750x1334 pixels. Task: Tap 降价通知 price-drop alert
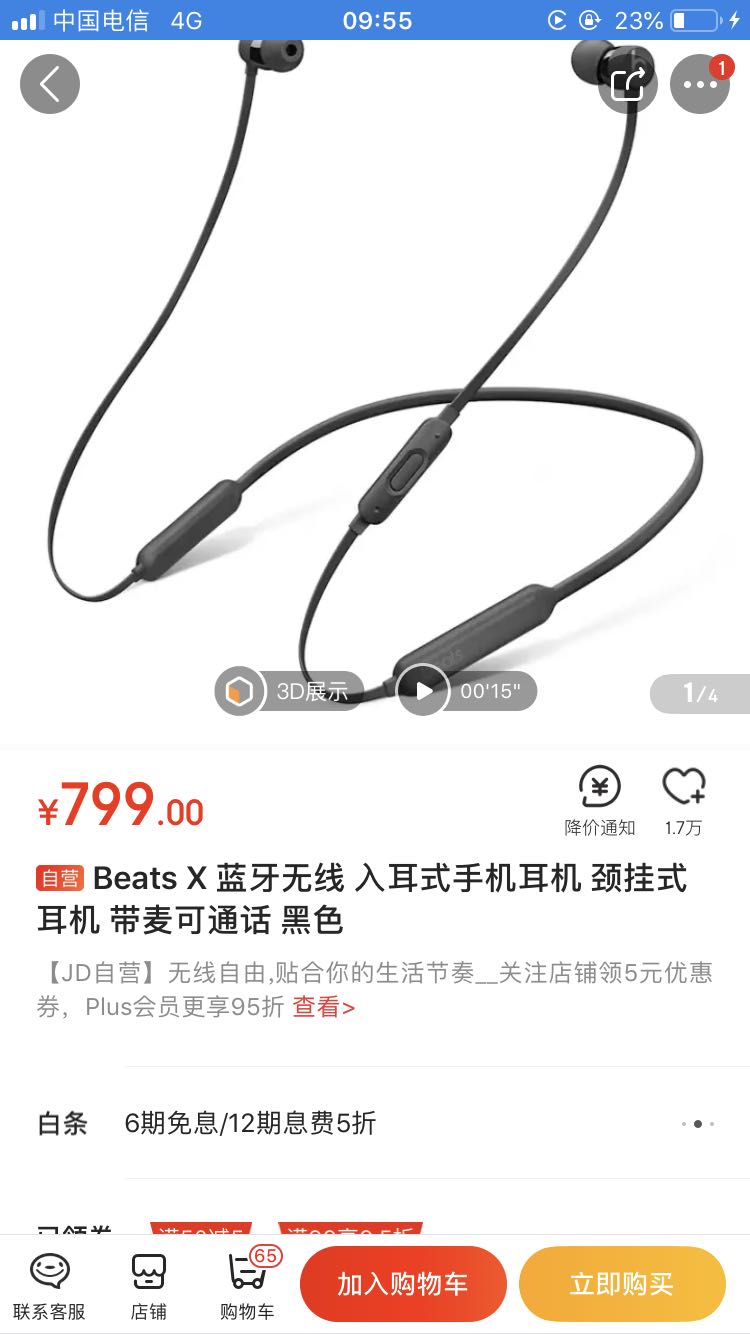coord(600,801)
